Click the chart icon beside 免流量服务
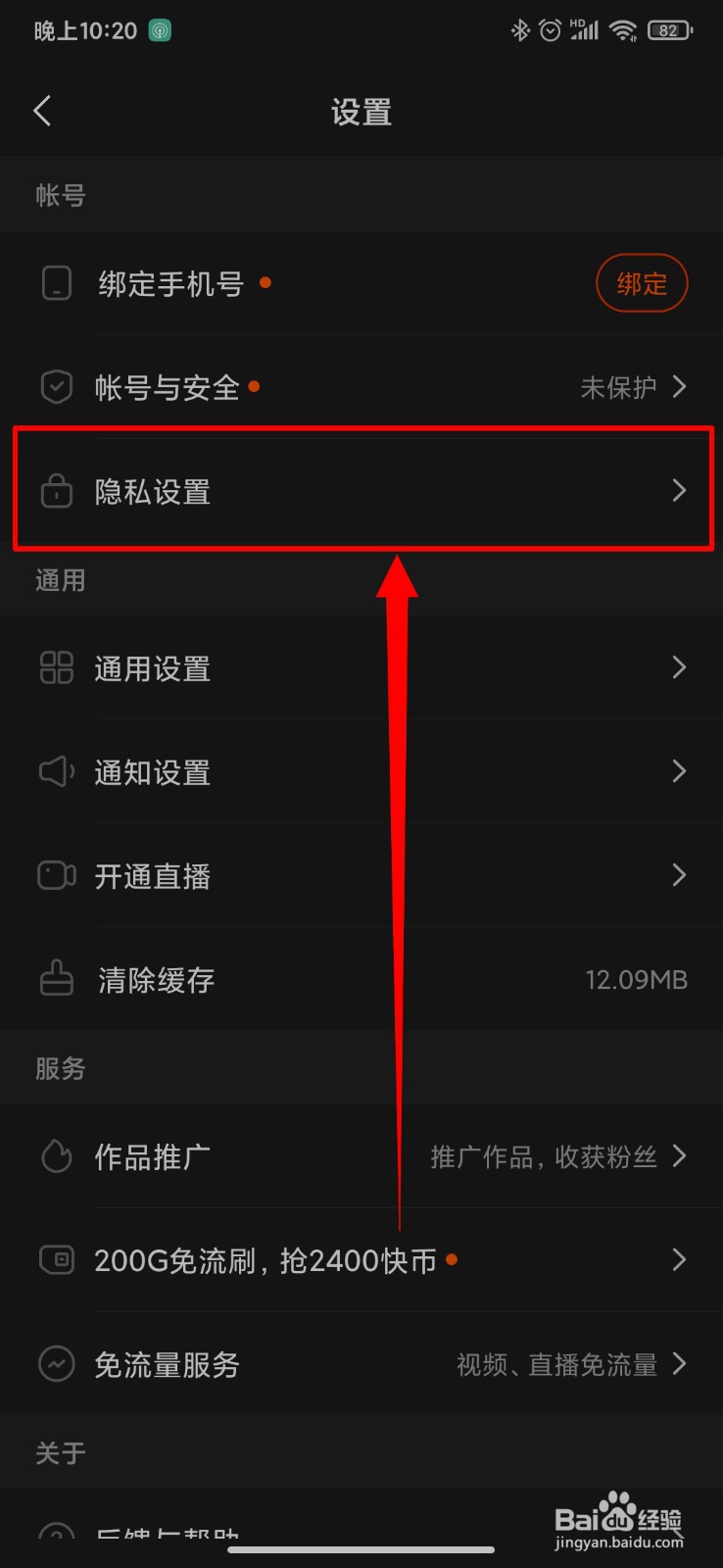The image size is (723, 1568). (x=56, y=1364)
